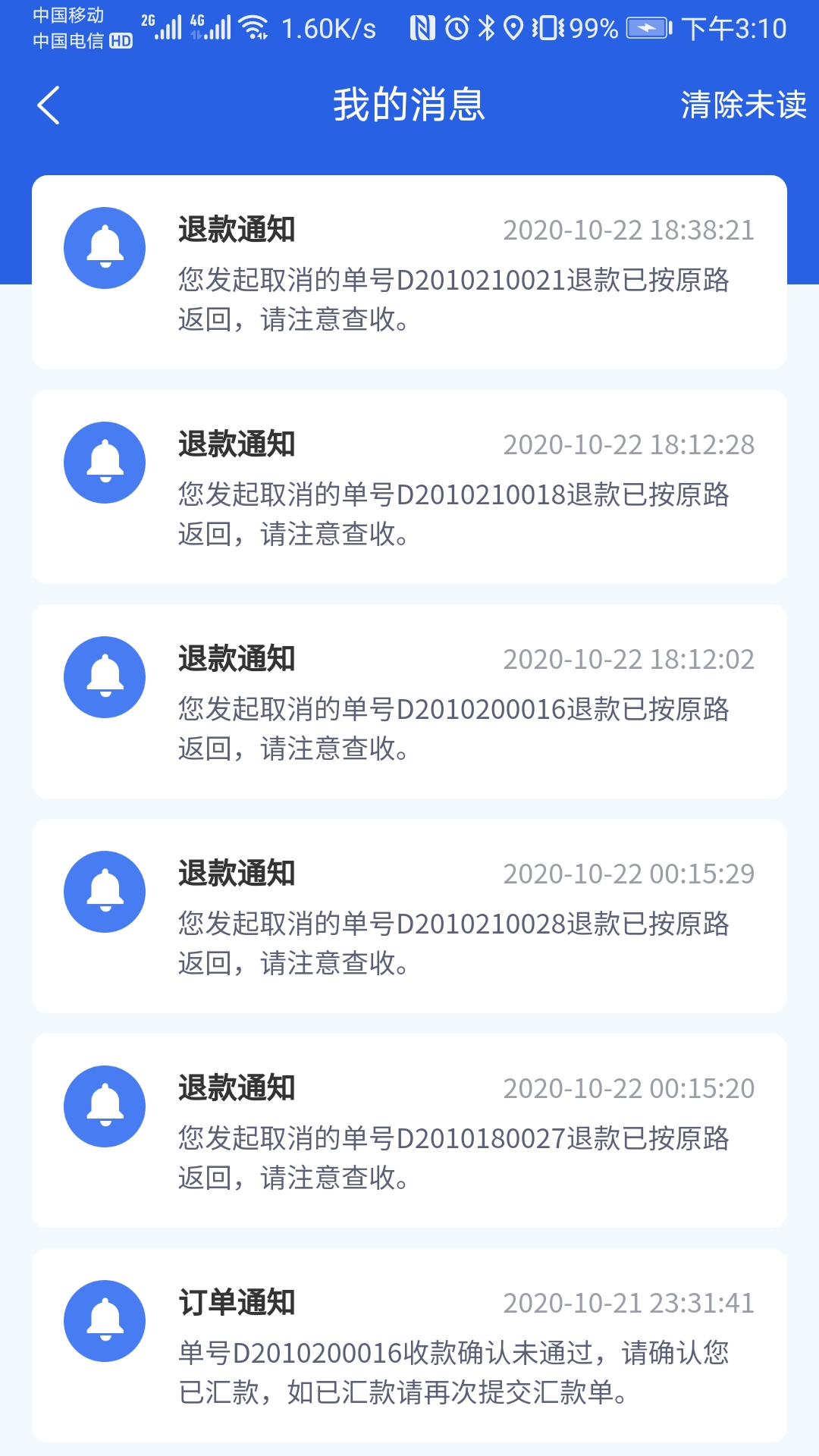This screenshot has width=819, height=1456.
Task: Tap the Bluetooth icon in the status bar
Action: click(x=487, y=27)
